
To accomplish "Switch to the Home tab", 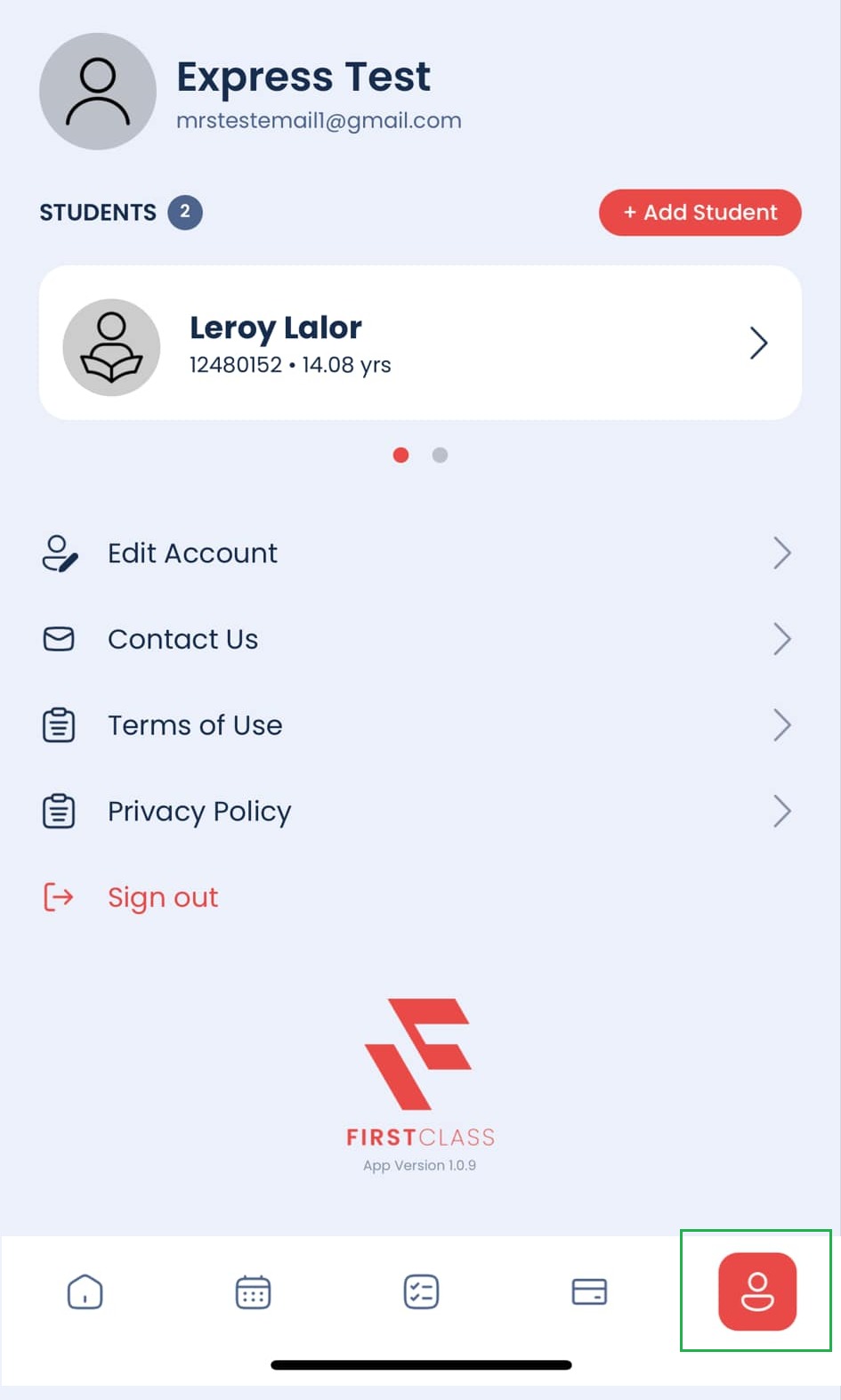I will point(85,1291).
